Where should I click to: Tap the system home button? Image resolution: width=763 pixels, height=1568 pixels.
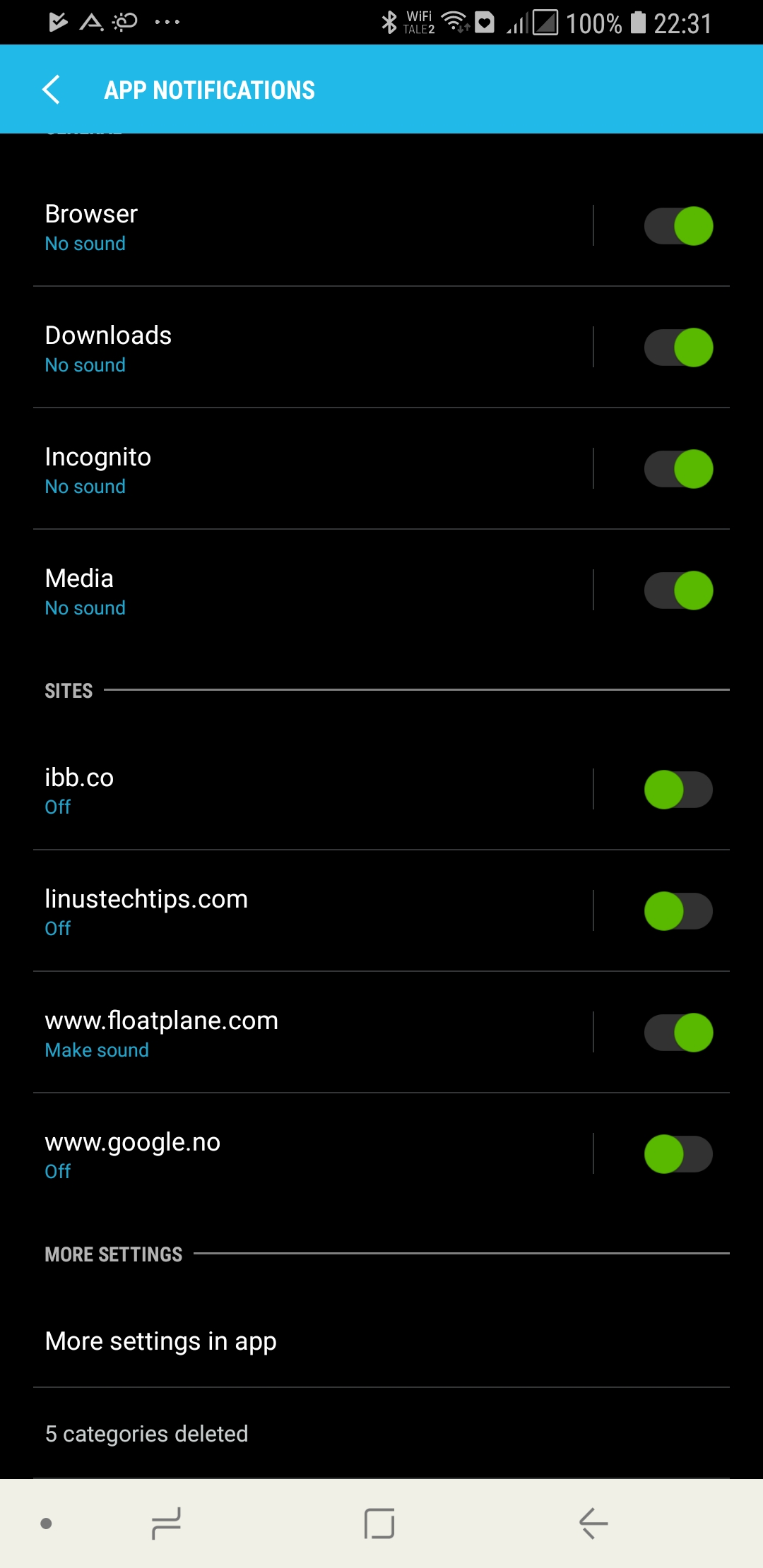tap(379, 1524)
